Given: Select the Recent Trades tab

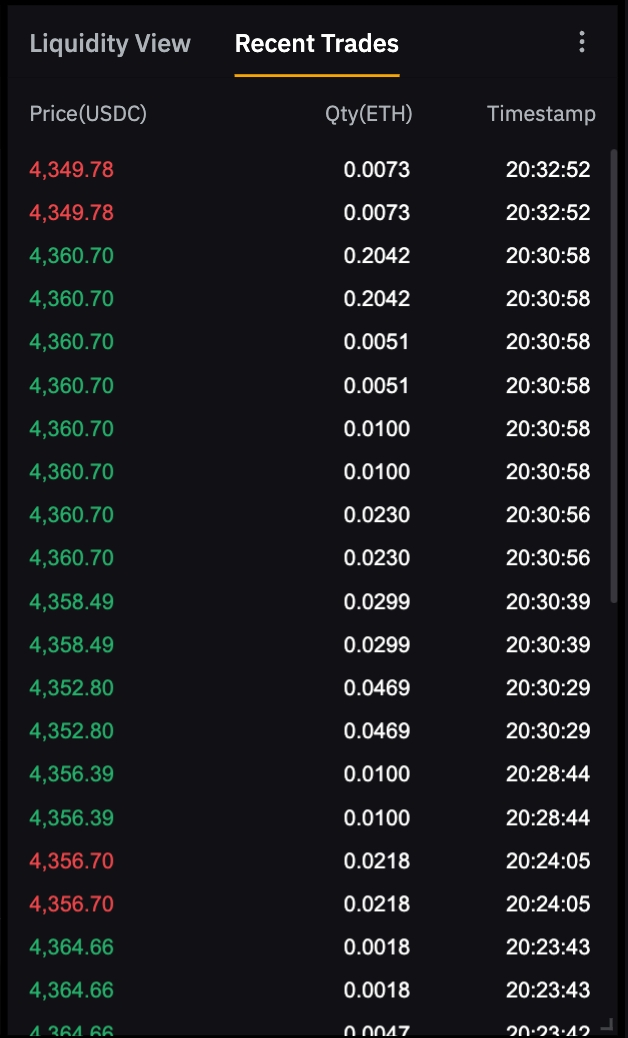Looking at the screenshot, I should tap(316, 44).
